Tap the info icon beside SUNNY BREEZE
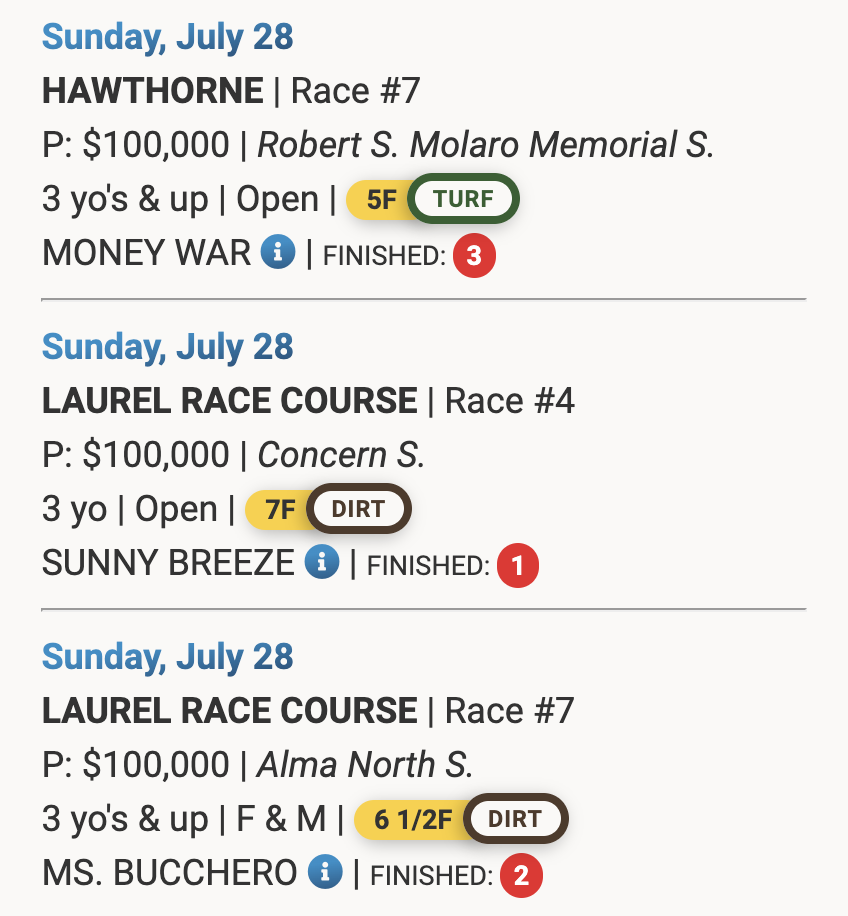This screenshot has height=916, width=848. [321, 563]
